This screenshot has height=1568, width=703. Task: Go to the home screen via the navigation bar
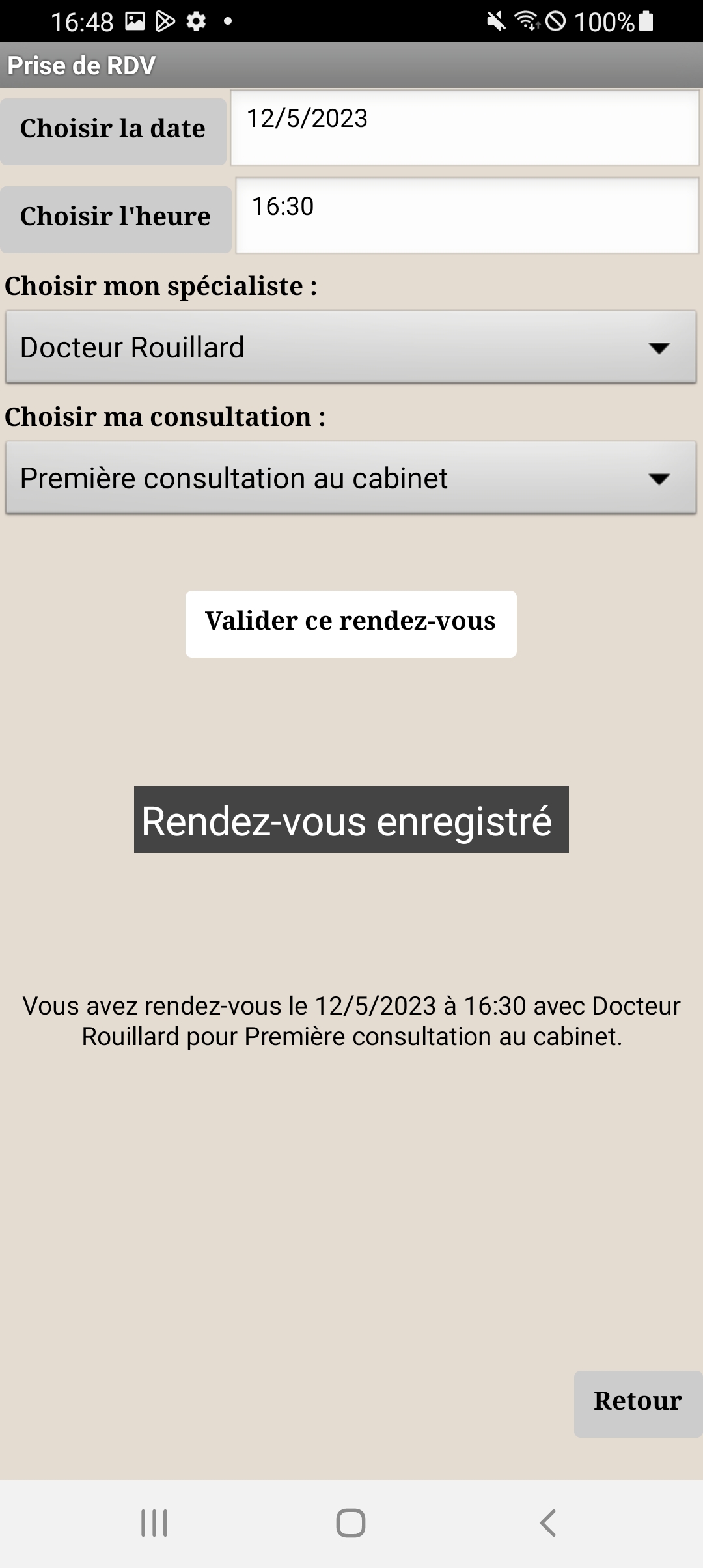[351, 1523]
